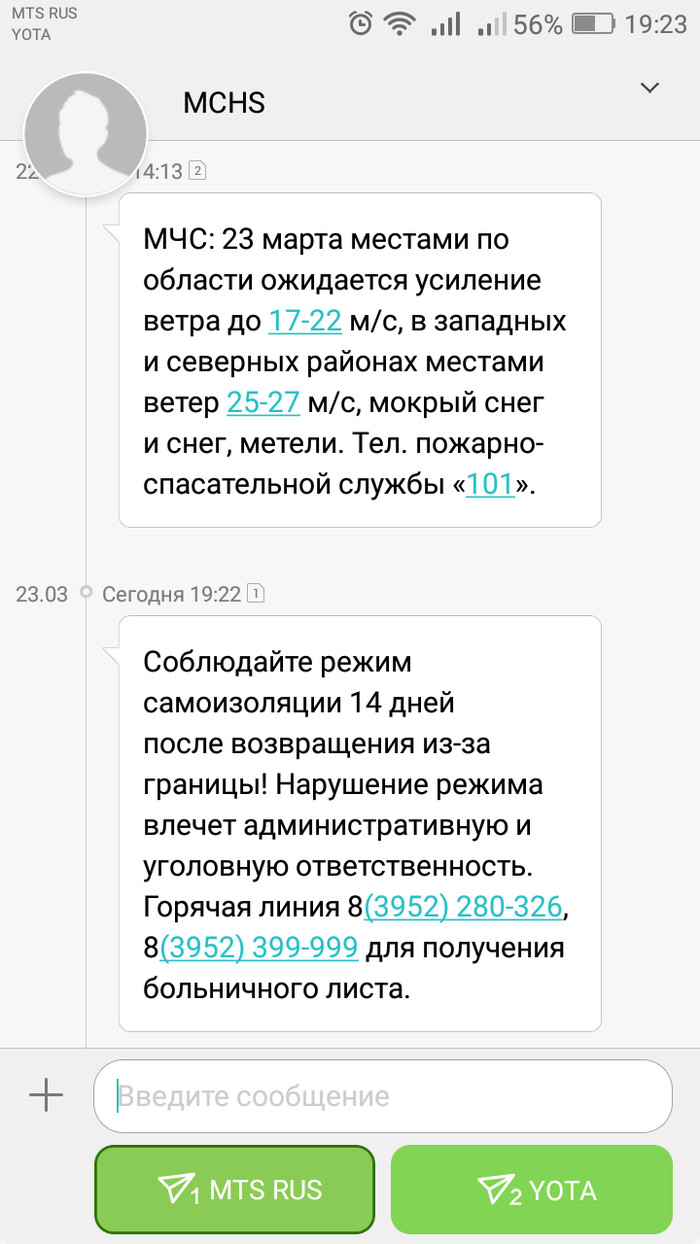Screen dimensions: 700x1244
Task: Open the MCHS contact avatar
Action: pos(85,134)
